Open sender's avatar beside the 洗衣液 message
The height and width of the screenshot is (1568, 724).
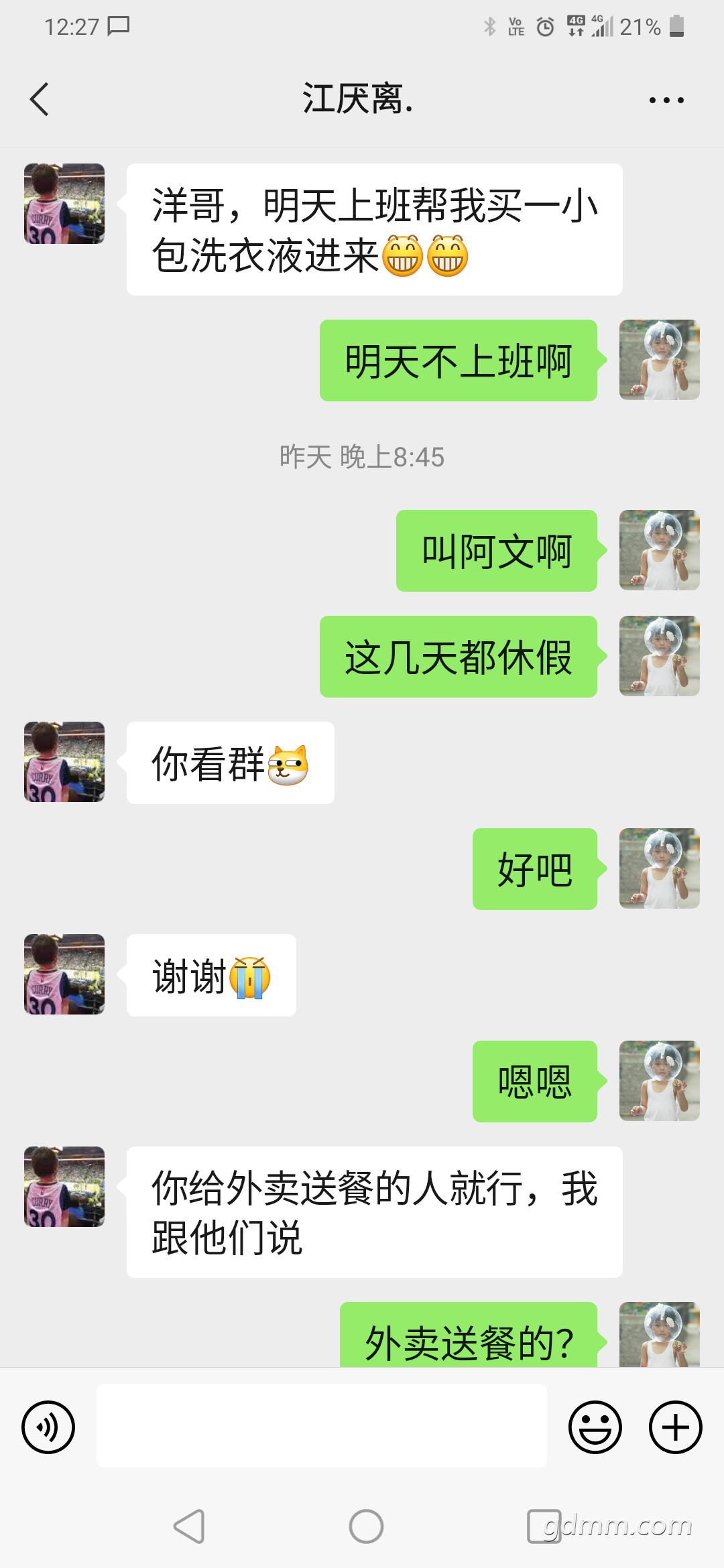(64, 204)
